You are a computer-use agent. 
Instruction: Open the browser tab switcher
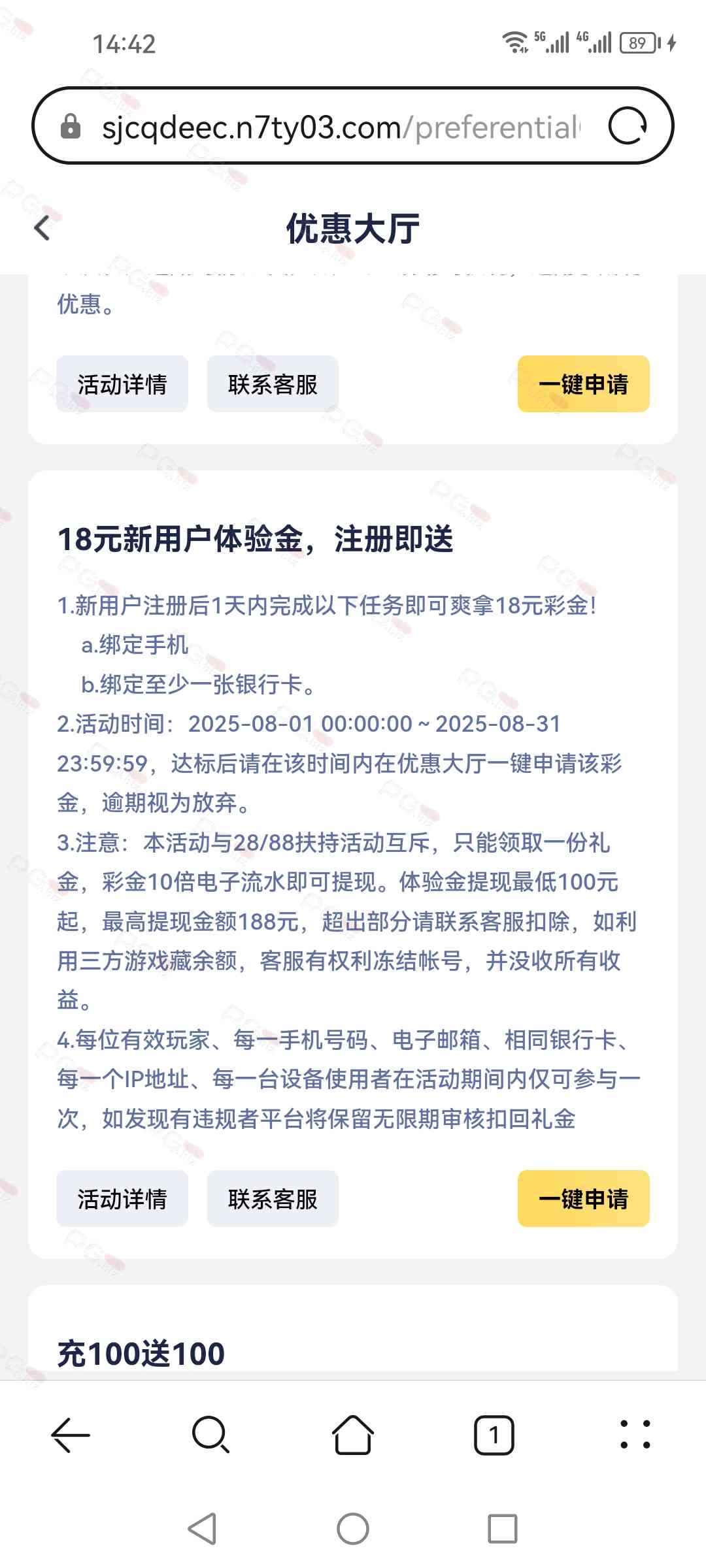click(494, 1435)
